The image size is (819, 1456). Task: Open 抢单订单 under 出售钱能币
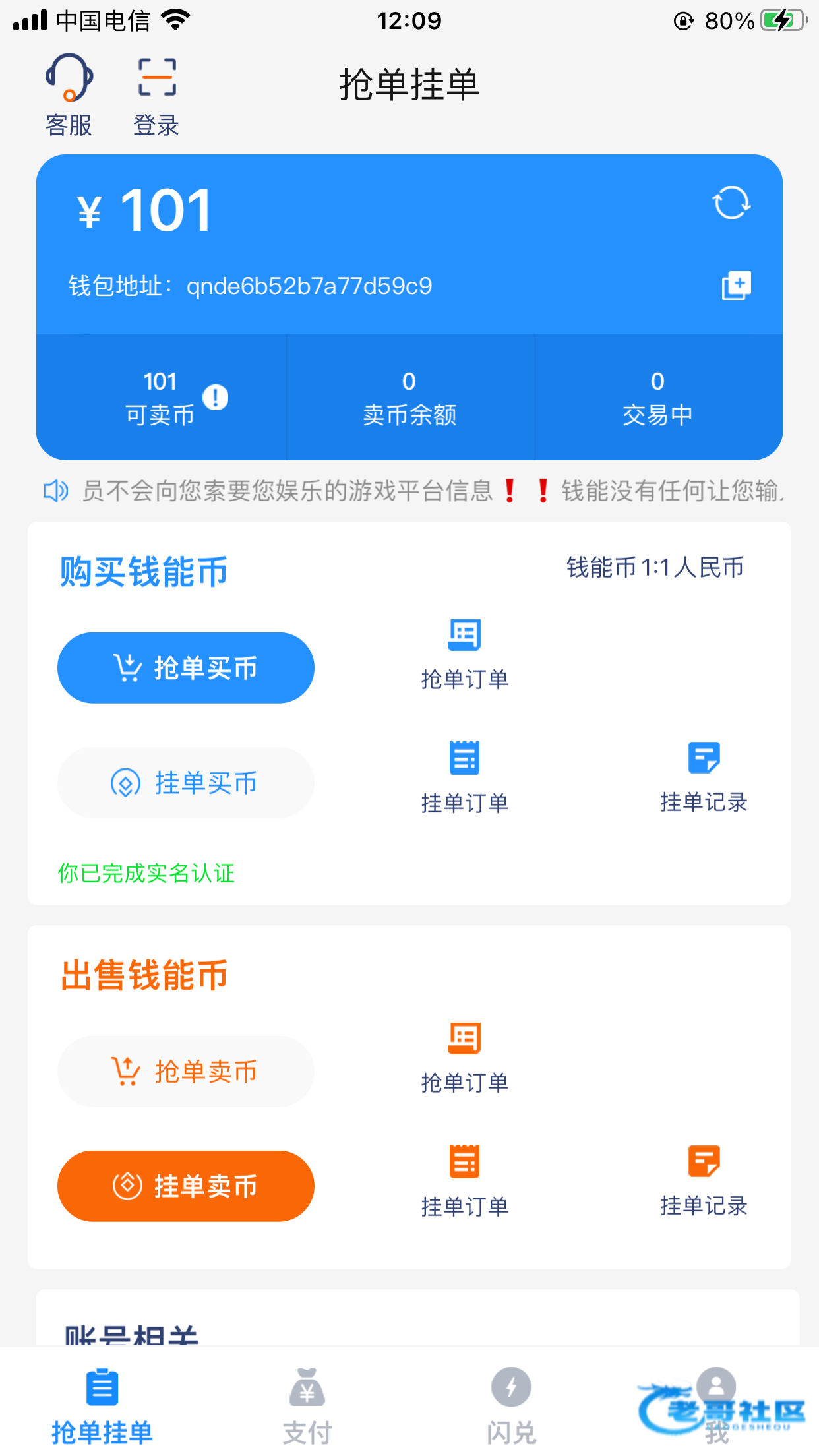[x=464, y=1057]
